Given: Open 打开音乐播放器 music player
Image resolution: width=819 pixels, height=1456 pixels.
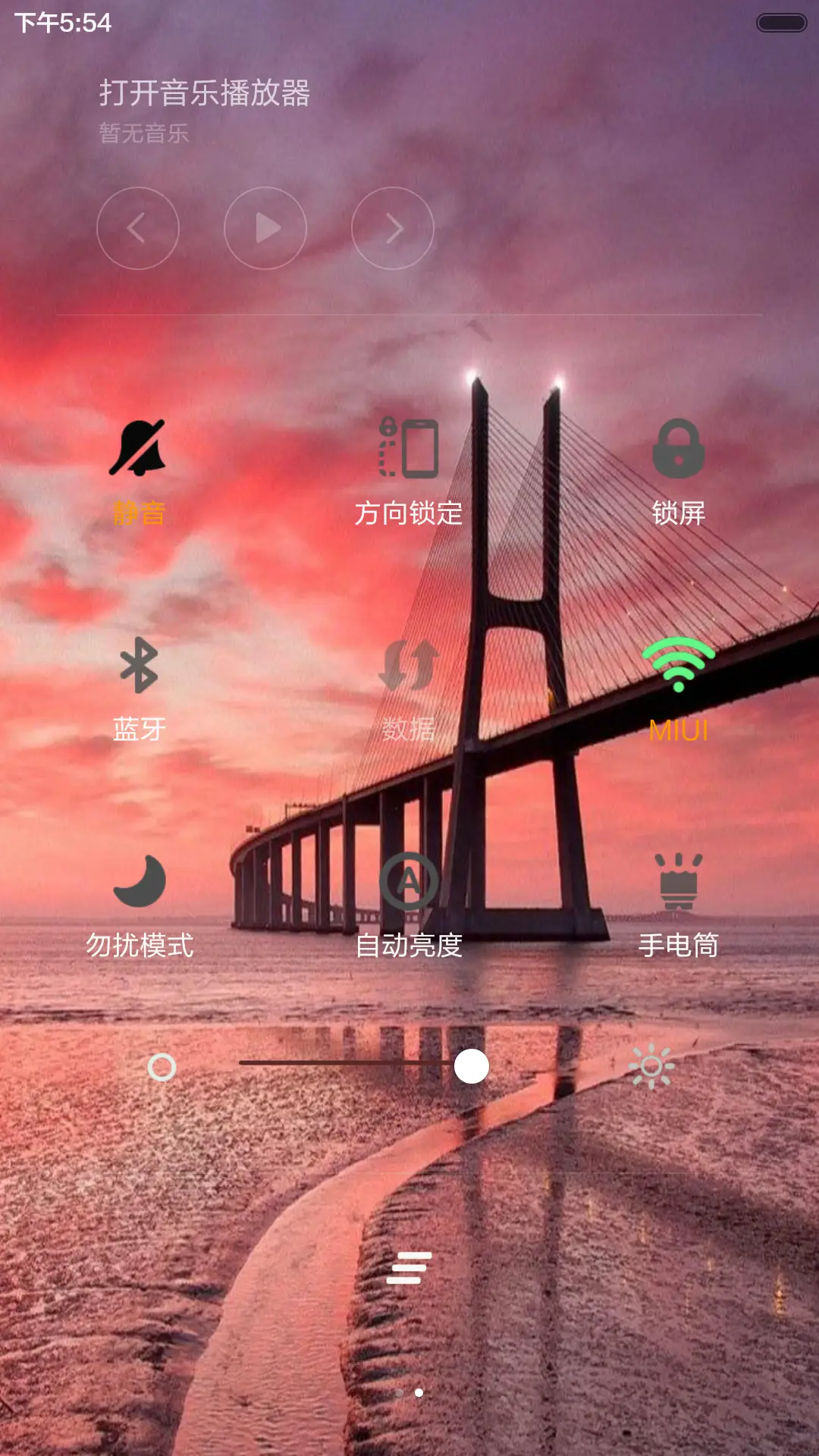Looking at the screenshot, I should coord(206,93).
